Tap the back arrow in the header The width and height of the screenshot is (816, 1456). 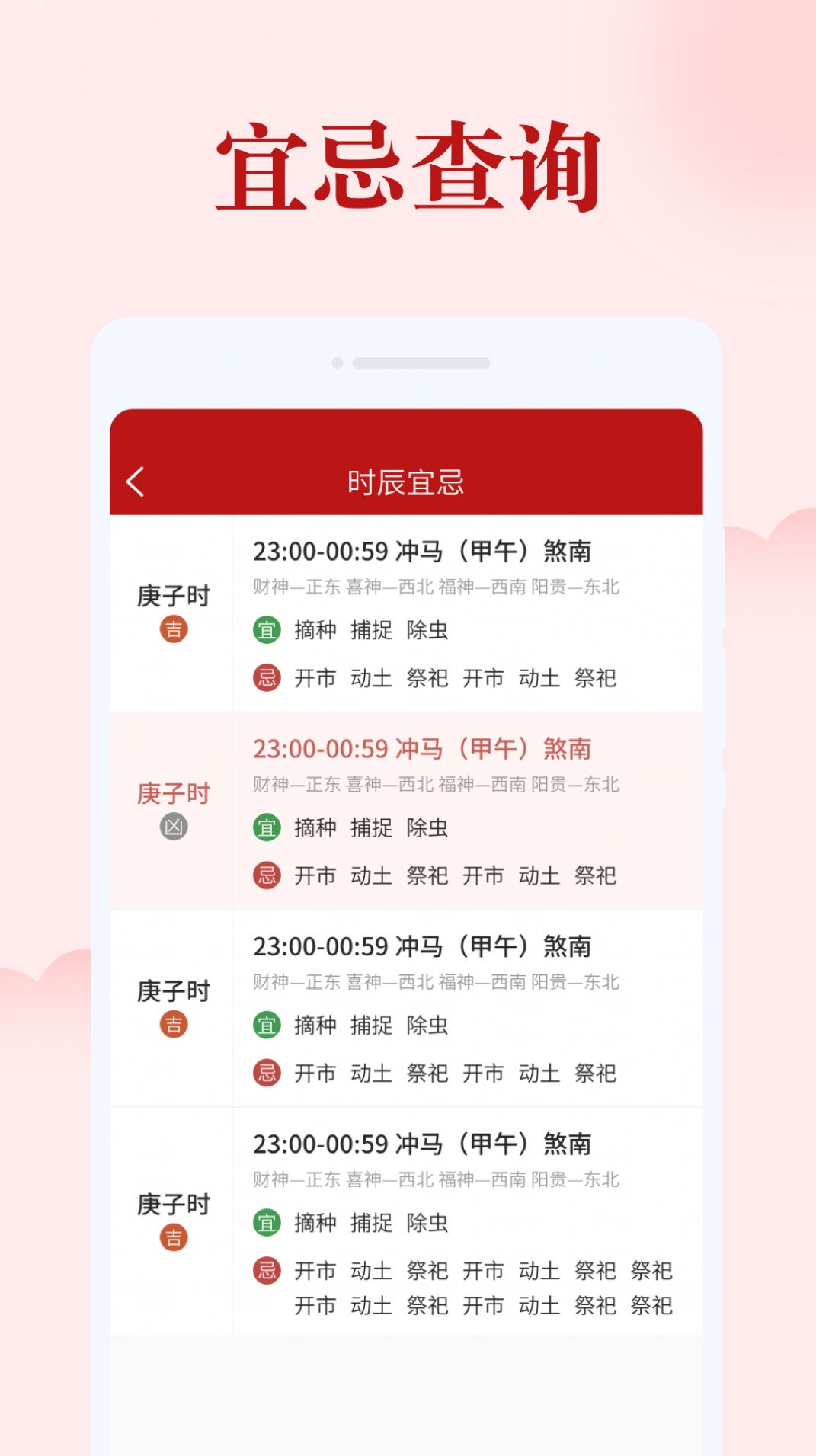(x=137, y=481)
